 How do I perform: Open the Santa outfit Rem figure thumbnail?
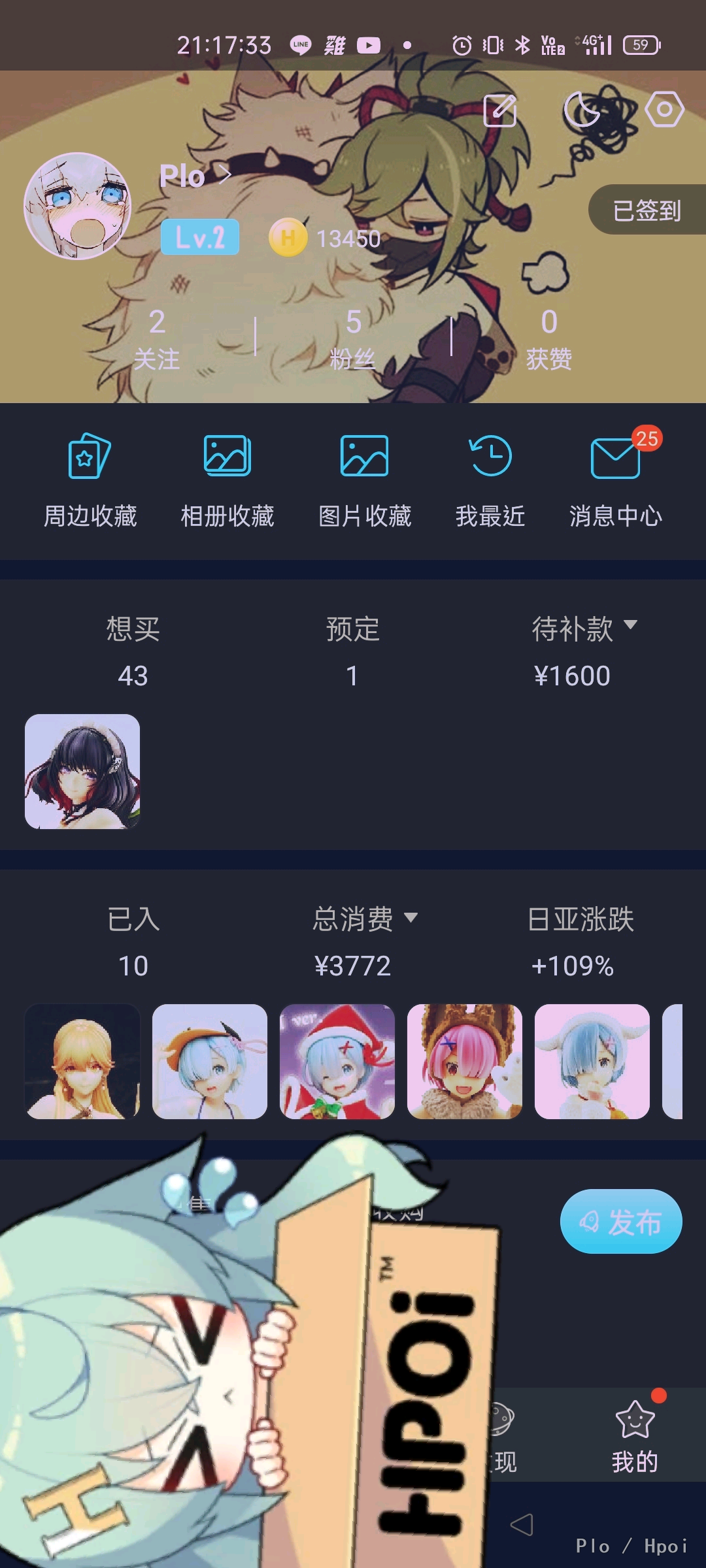(337, 1062)
